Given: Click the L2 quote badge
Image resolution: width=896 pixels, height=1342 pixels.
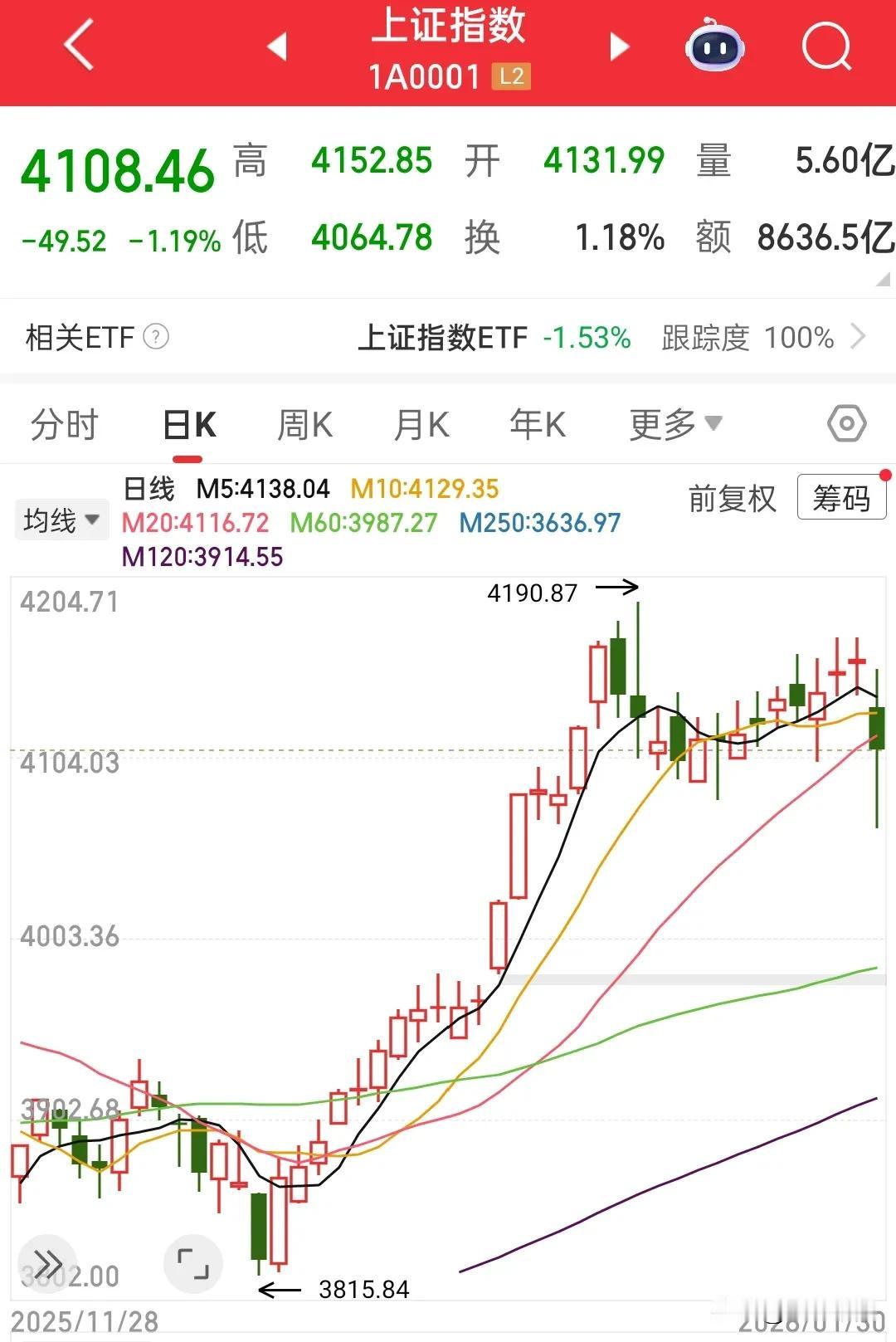Looking at the screenshot, I should tap(512, 77).
